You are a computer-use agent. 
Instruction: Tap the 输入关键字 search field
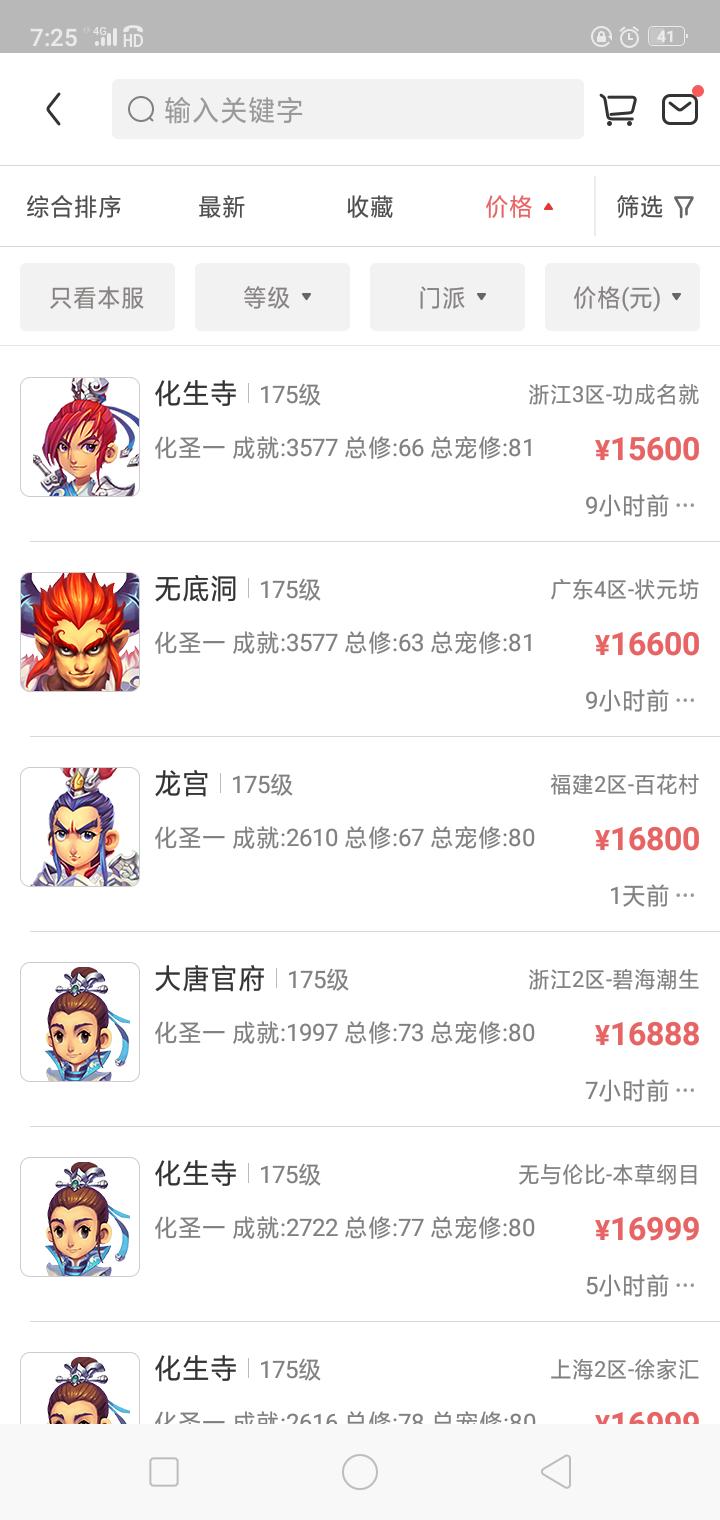click(x=347, y=109)
